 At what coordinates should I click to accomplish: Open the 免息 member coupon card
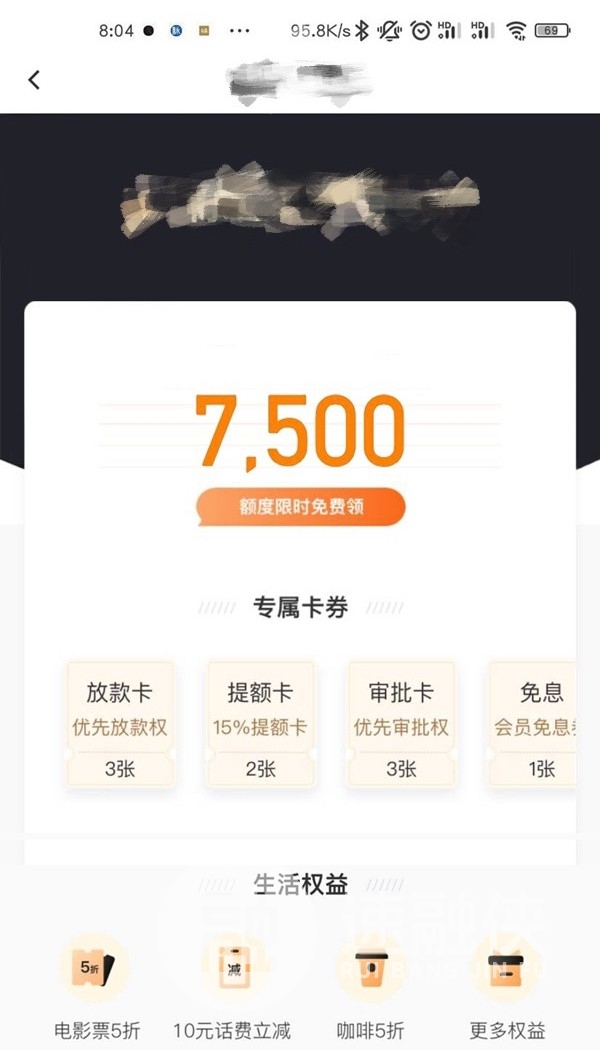(535, 725)
